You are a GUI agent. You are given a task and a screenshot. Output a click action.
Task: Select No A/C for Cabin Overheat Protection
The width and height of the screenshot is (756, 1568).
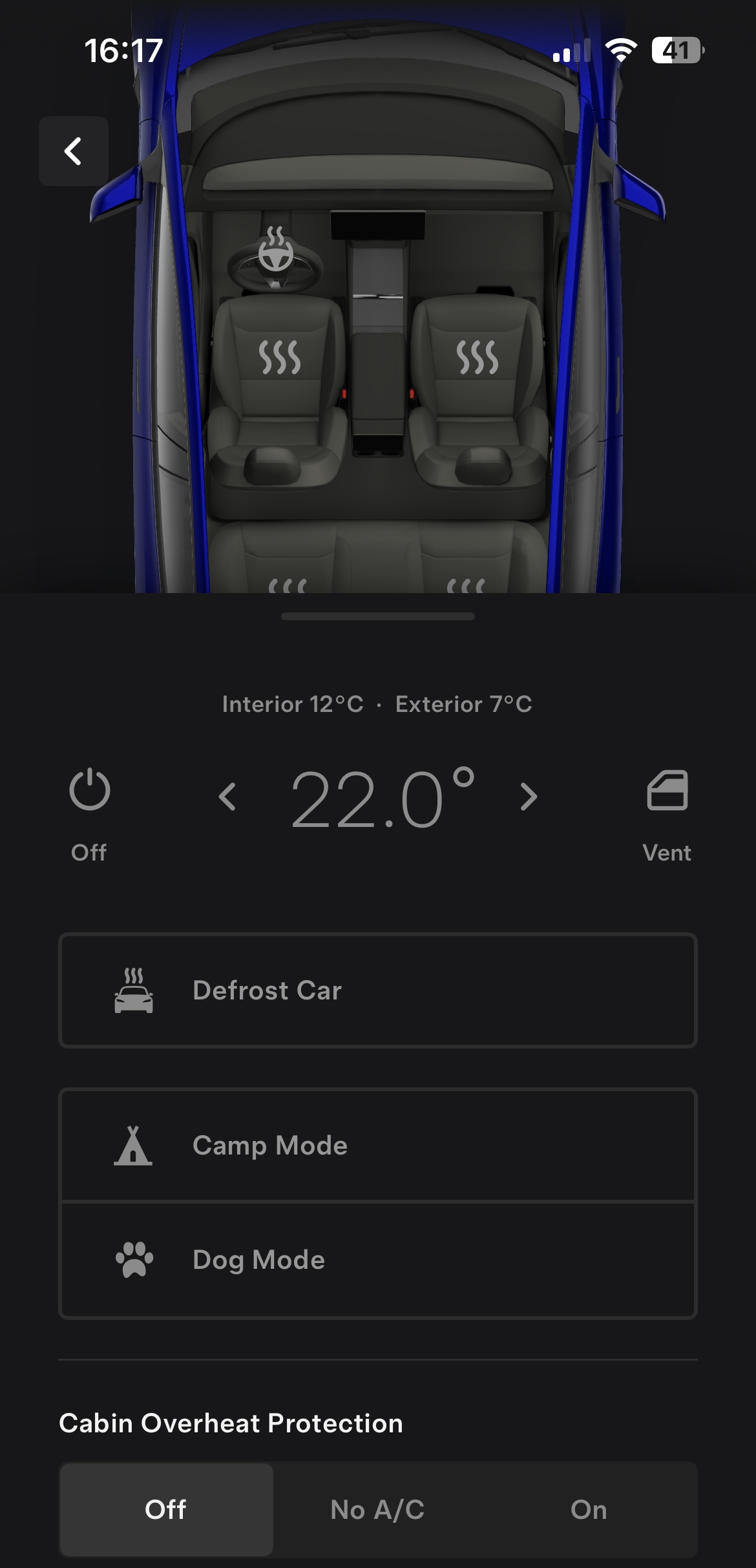coord(378,1510)
